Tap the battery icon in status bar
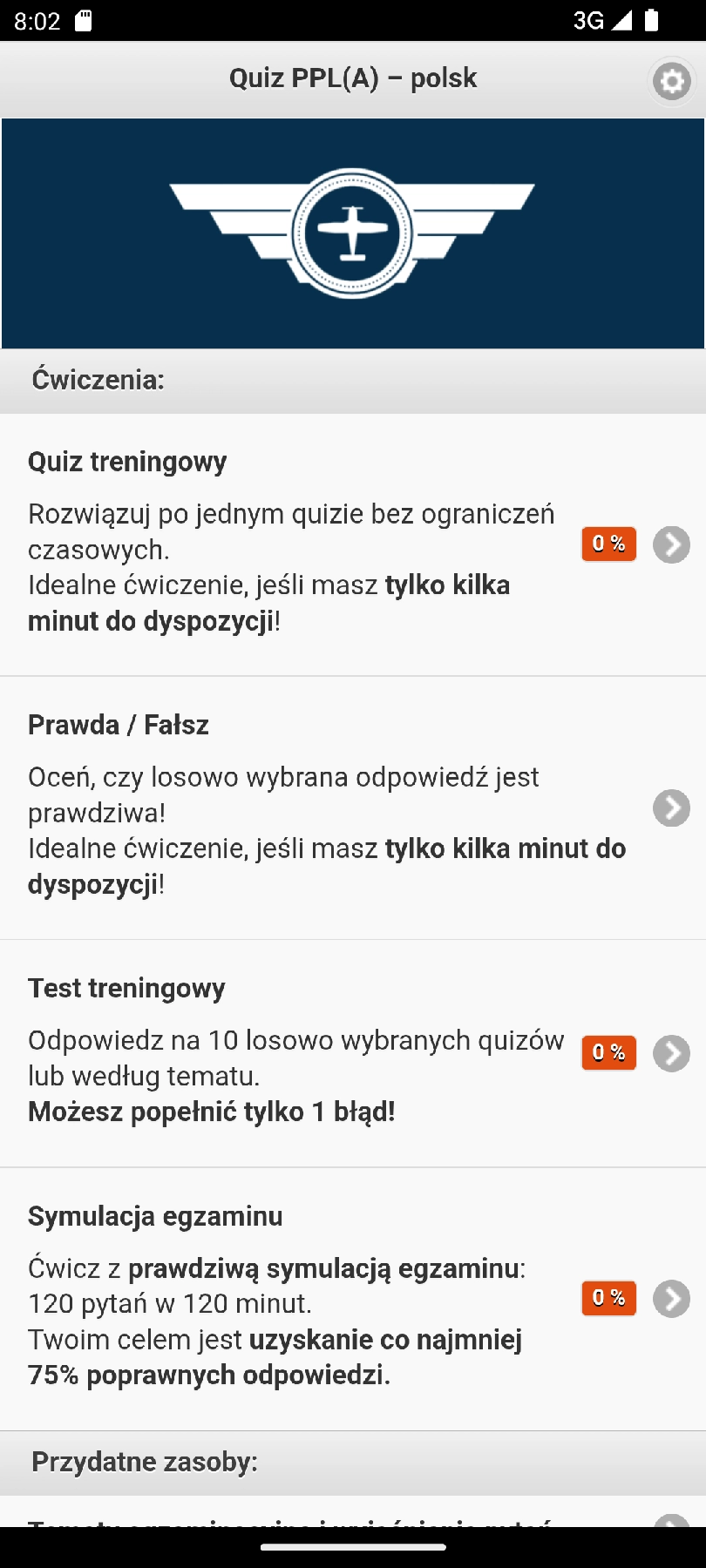706x1568 pixels. (x=649, y=20)
